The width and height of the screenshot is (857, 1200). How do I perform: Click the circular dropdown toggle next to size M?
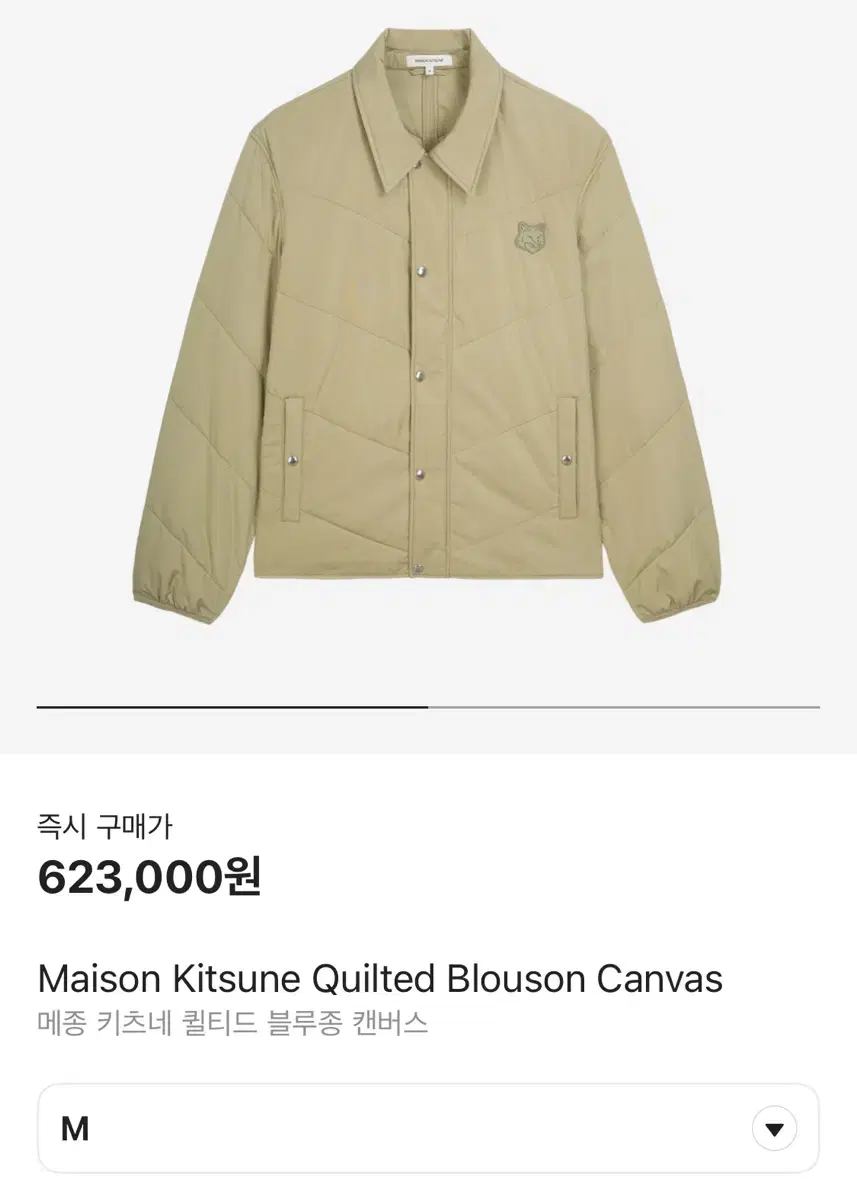[772, 1127]
